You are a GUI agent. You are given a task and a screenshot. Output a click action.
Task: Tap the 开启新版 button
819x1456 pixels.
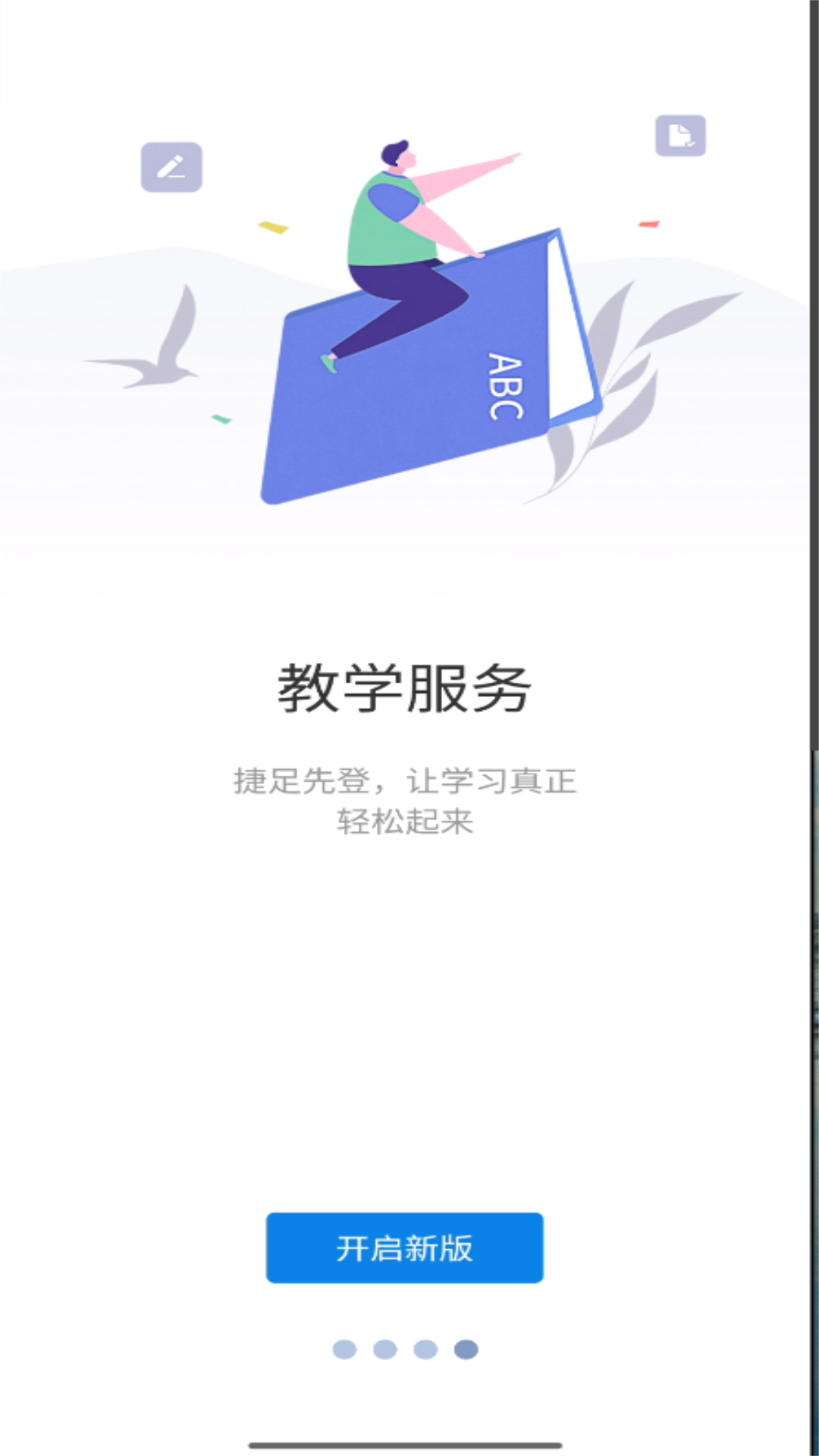[404, 1247]
